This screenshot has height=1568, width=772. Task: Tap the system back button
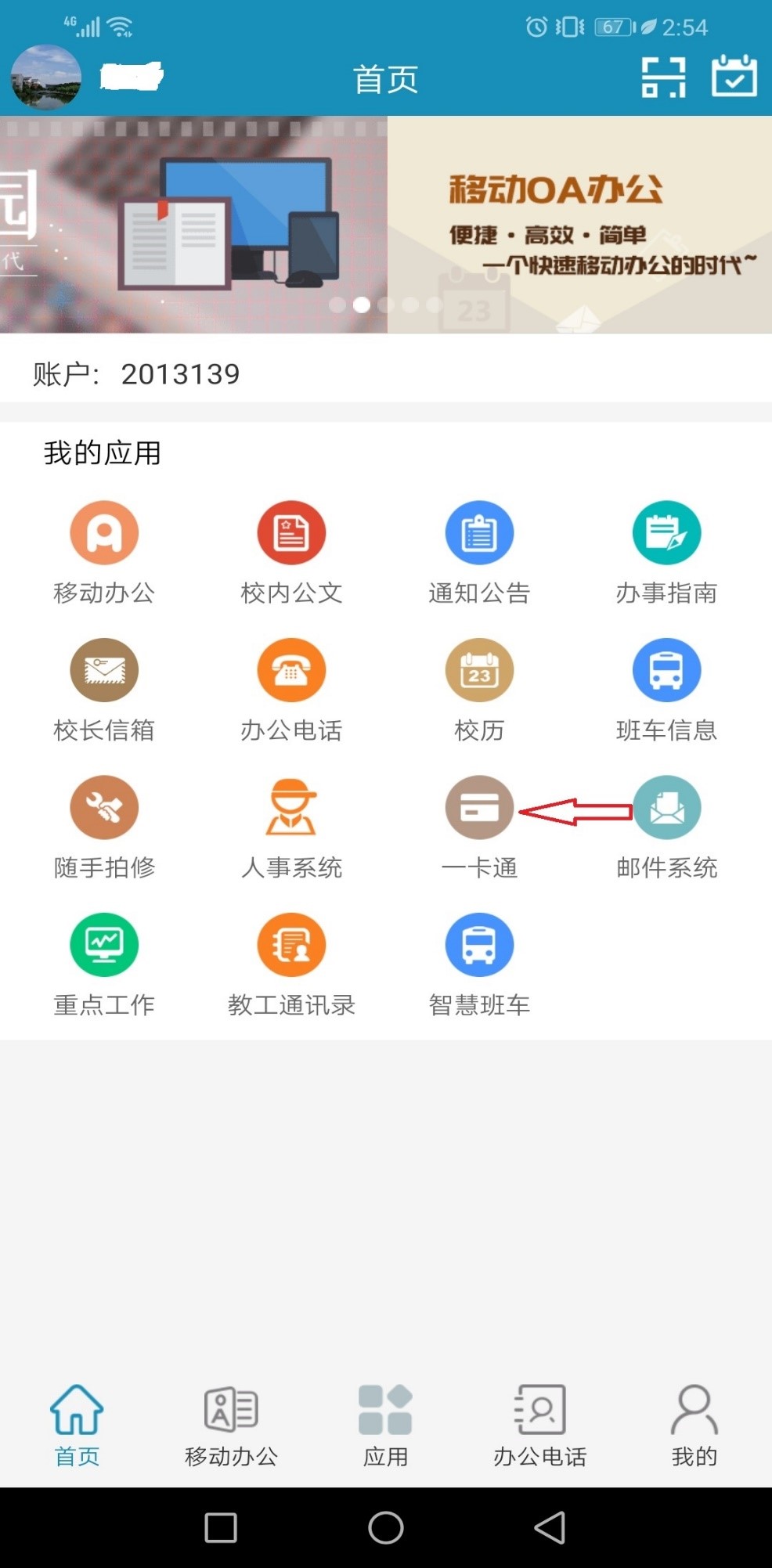pyautogui.click(x=550, y=1527)
